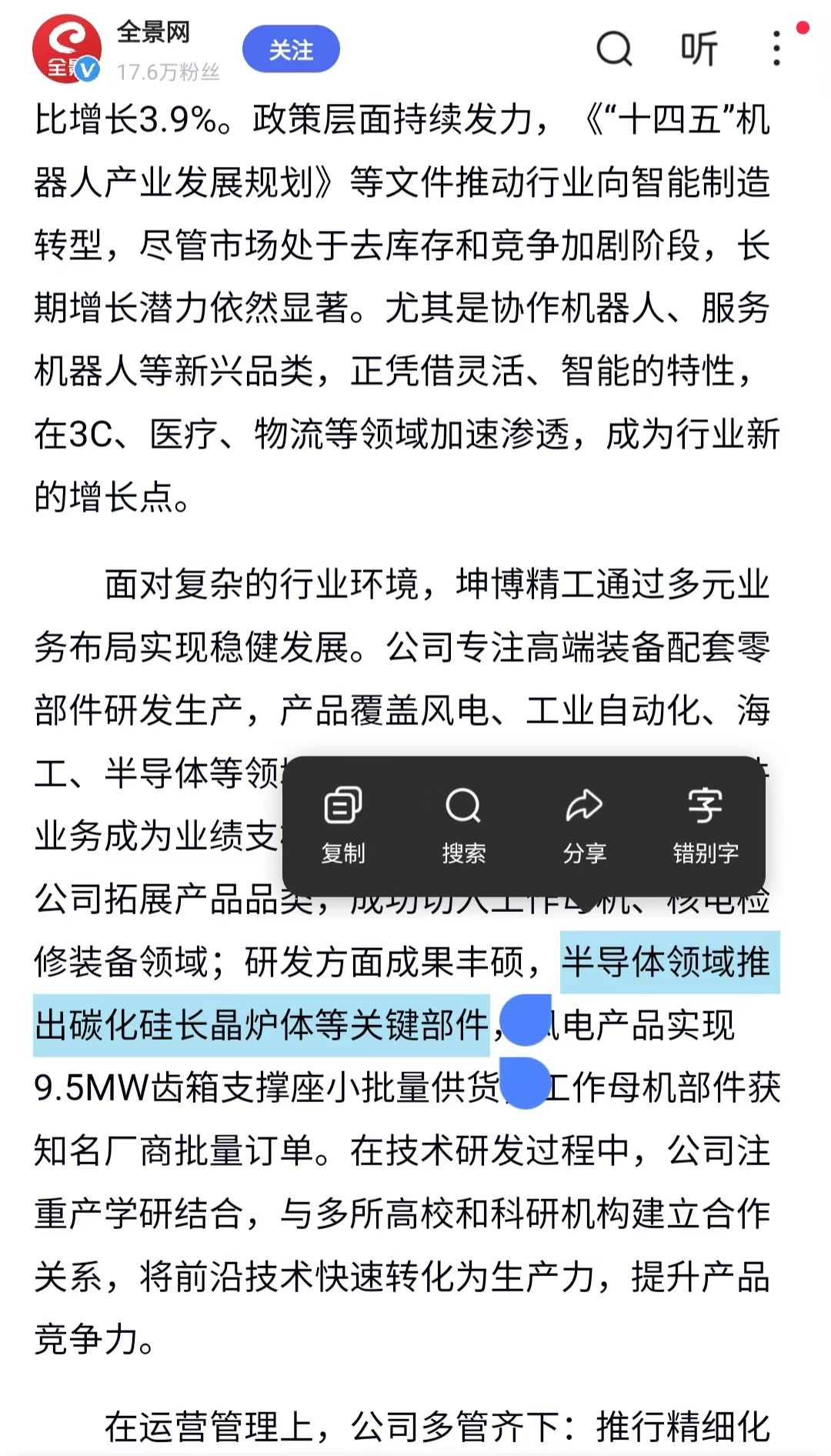Report a typo with 错别字
This screenshot has width=831, height=1456.
click(x=706, y=826)
